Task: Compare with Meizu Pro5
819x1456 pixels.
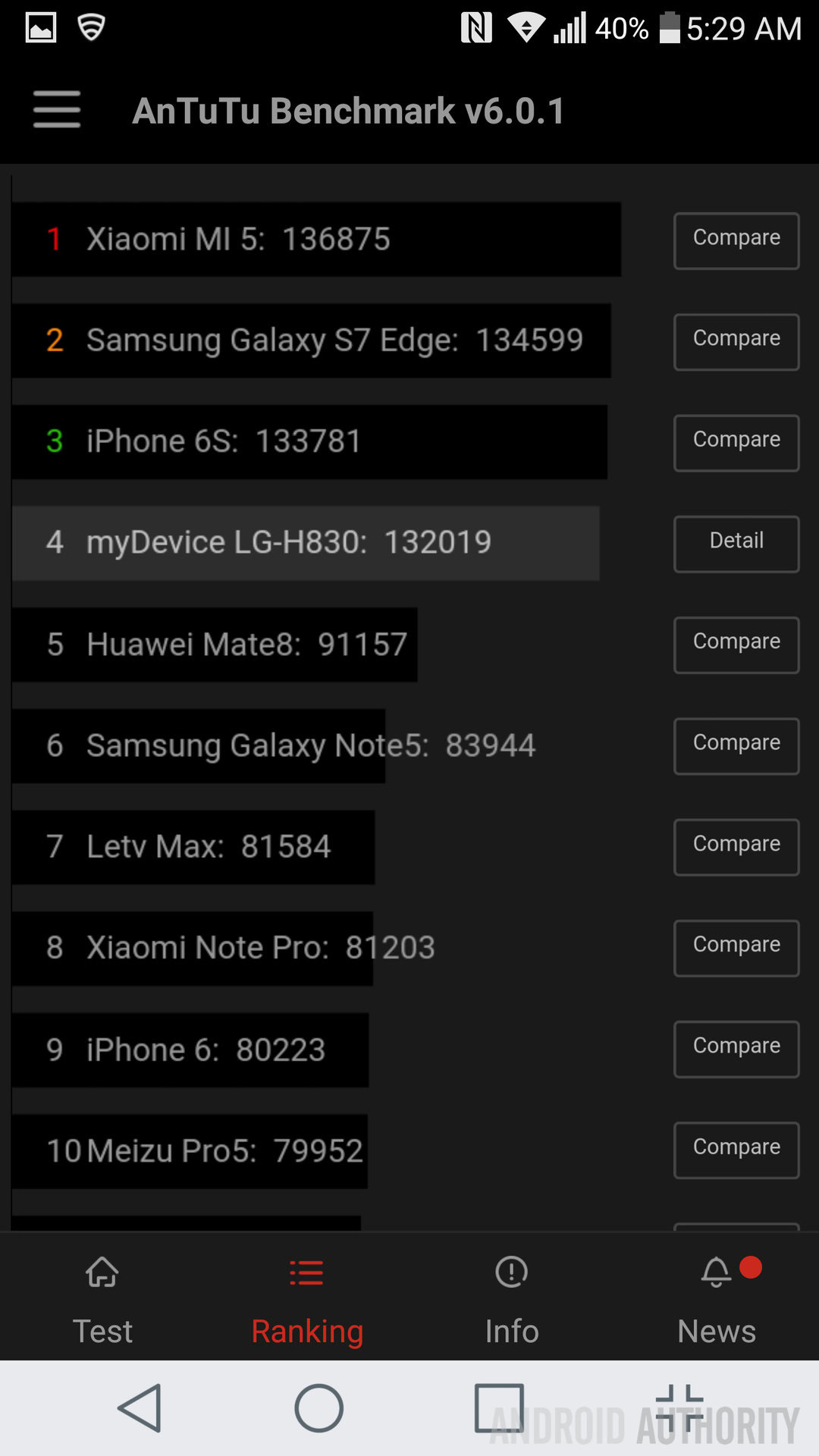Action: [736, 1150]
